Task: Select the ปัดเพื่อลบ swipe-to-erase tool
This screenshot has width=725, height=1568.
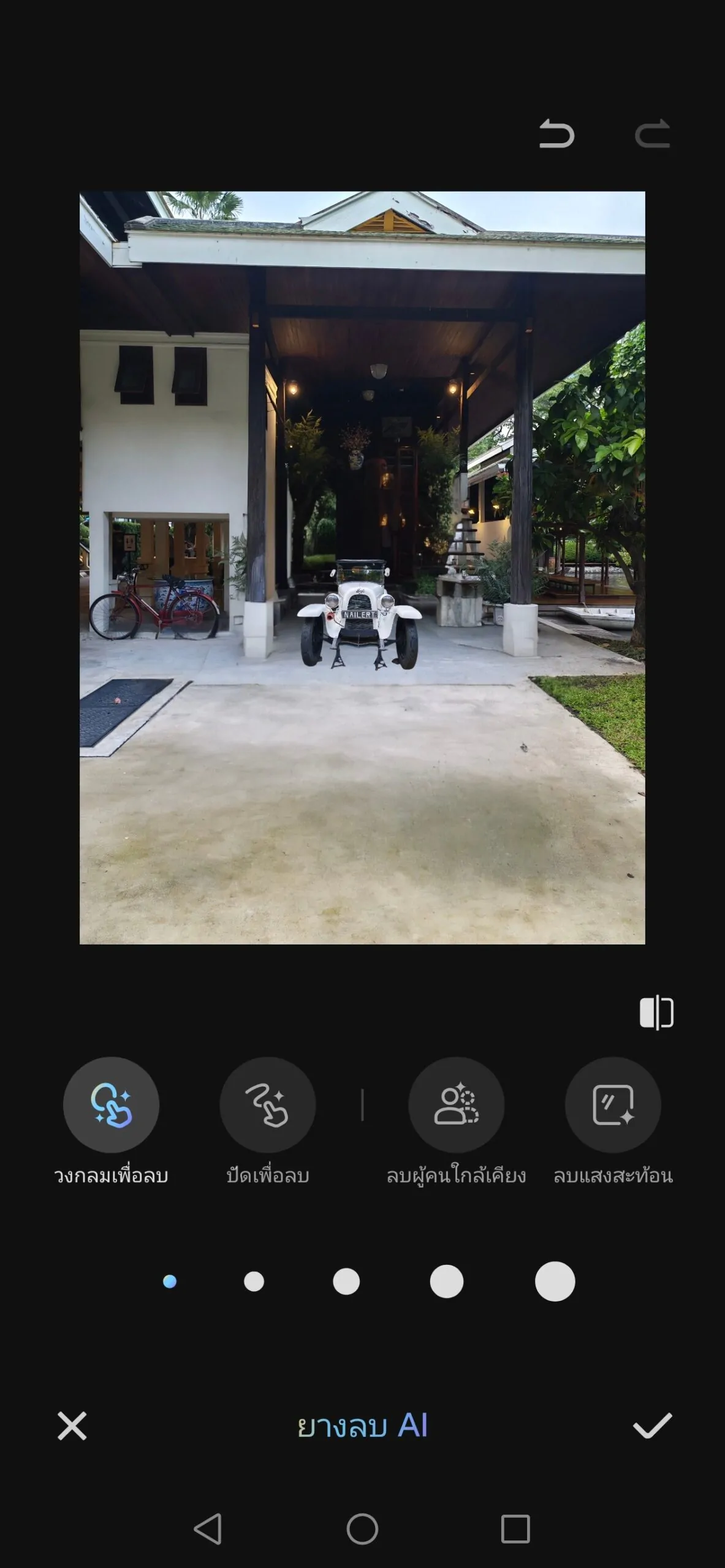Action: pyautogui.click(x=268, y=1105)
